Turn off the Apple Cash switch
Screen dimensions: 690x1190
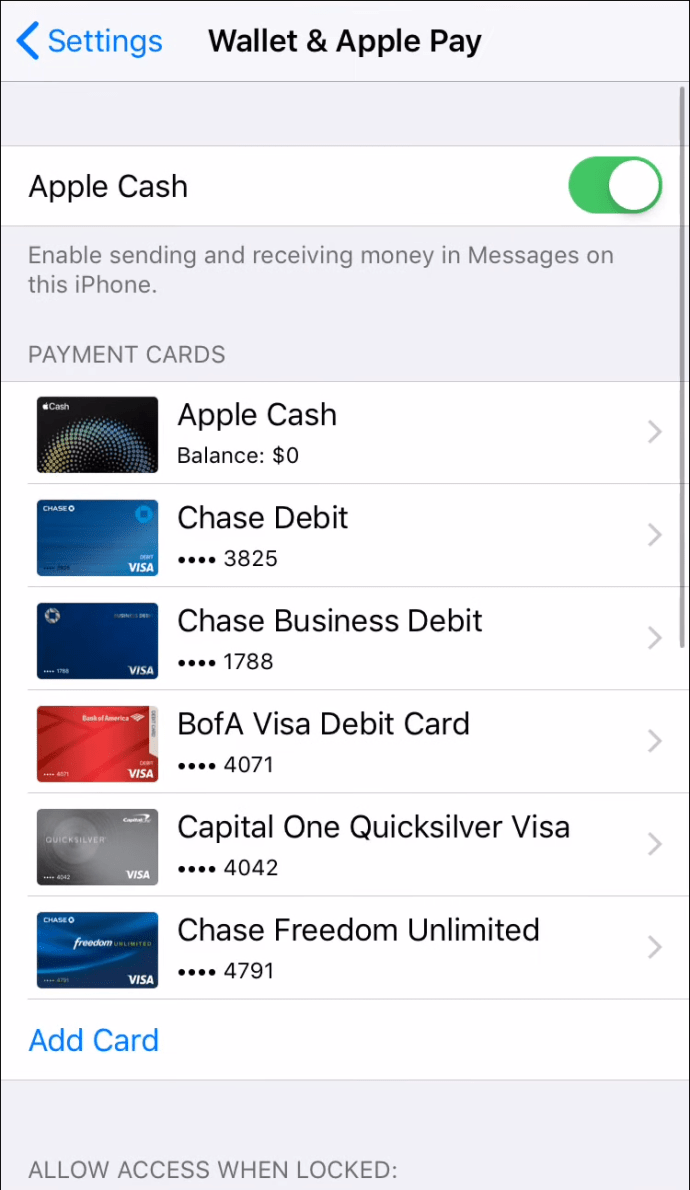[x=615, y=185]
